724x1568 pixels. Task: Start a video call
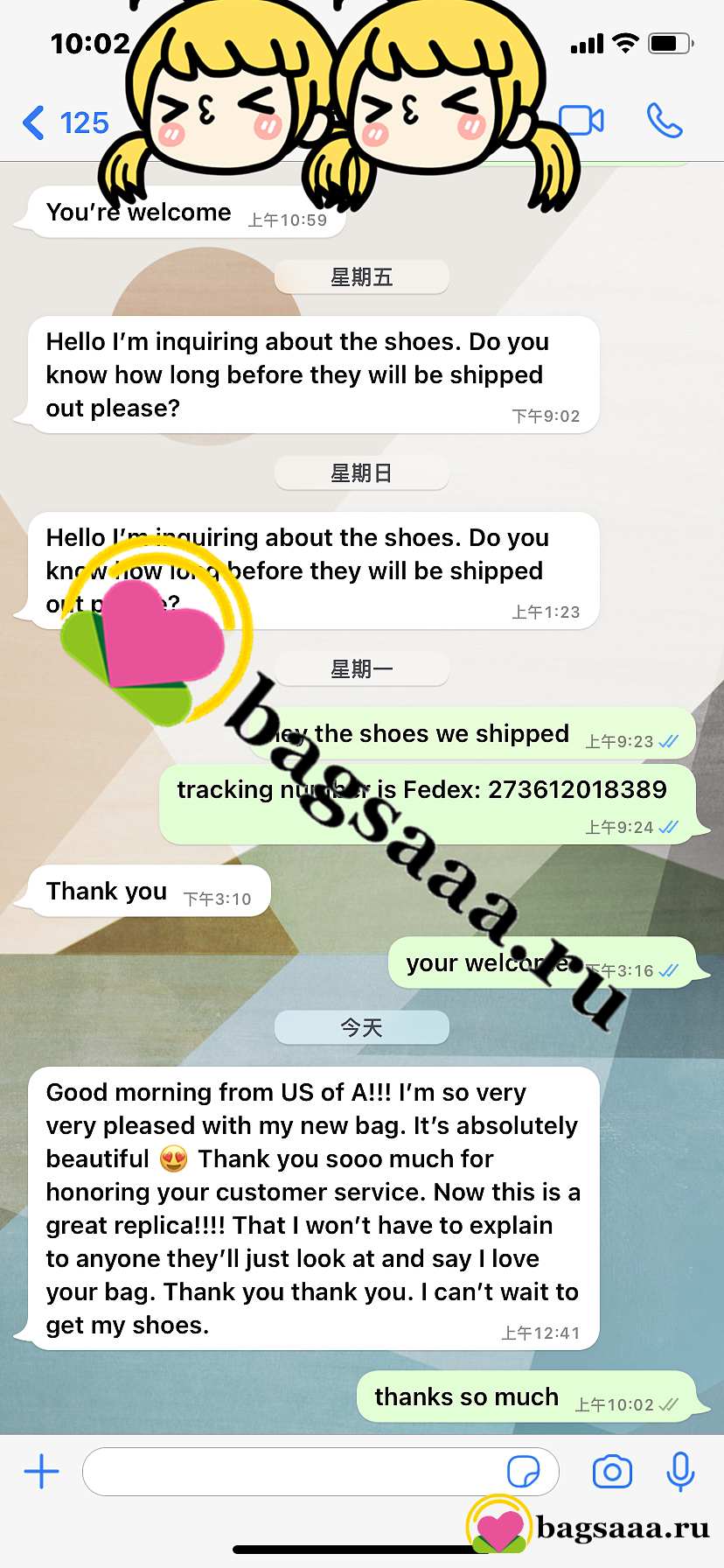581,121
